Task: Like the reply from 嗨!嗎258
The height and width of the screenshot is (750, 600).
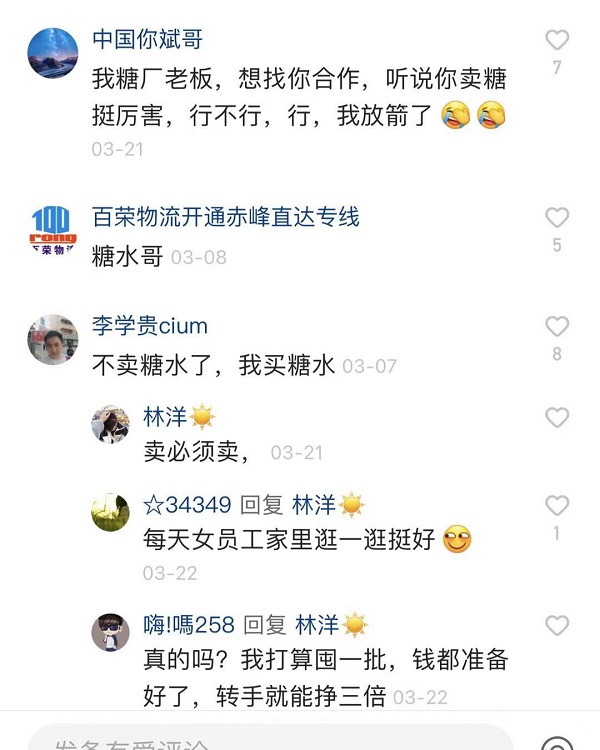Action: (x=557, y=626)
